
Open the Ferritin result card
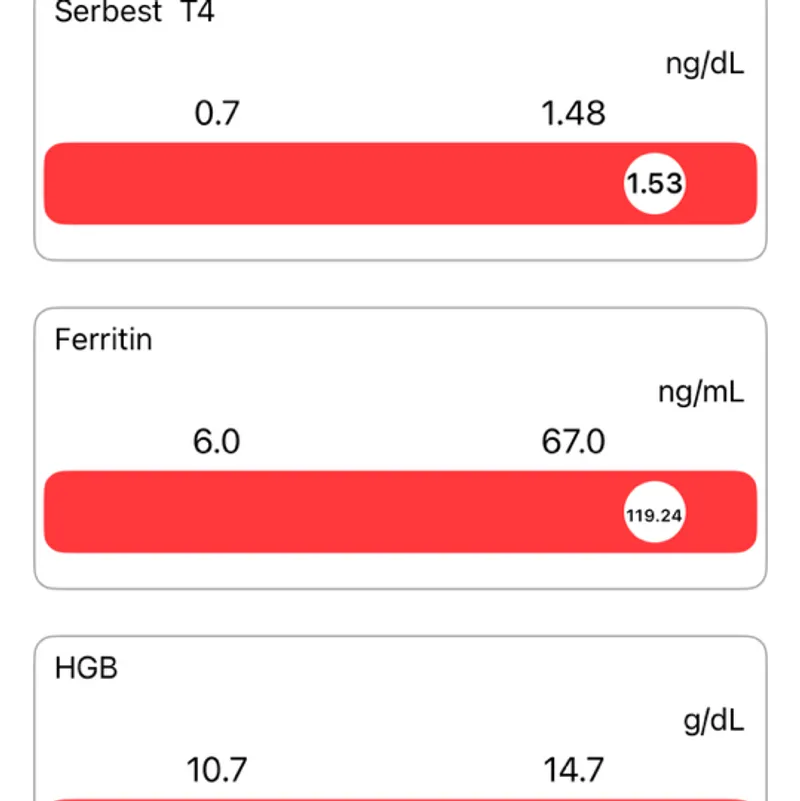(x=400, y=448)
